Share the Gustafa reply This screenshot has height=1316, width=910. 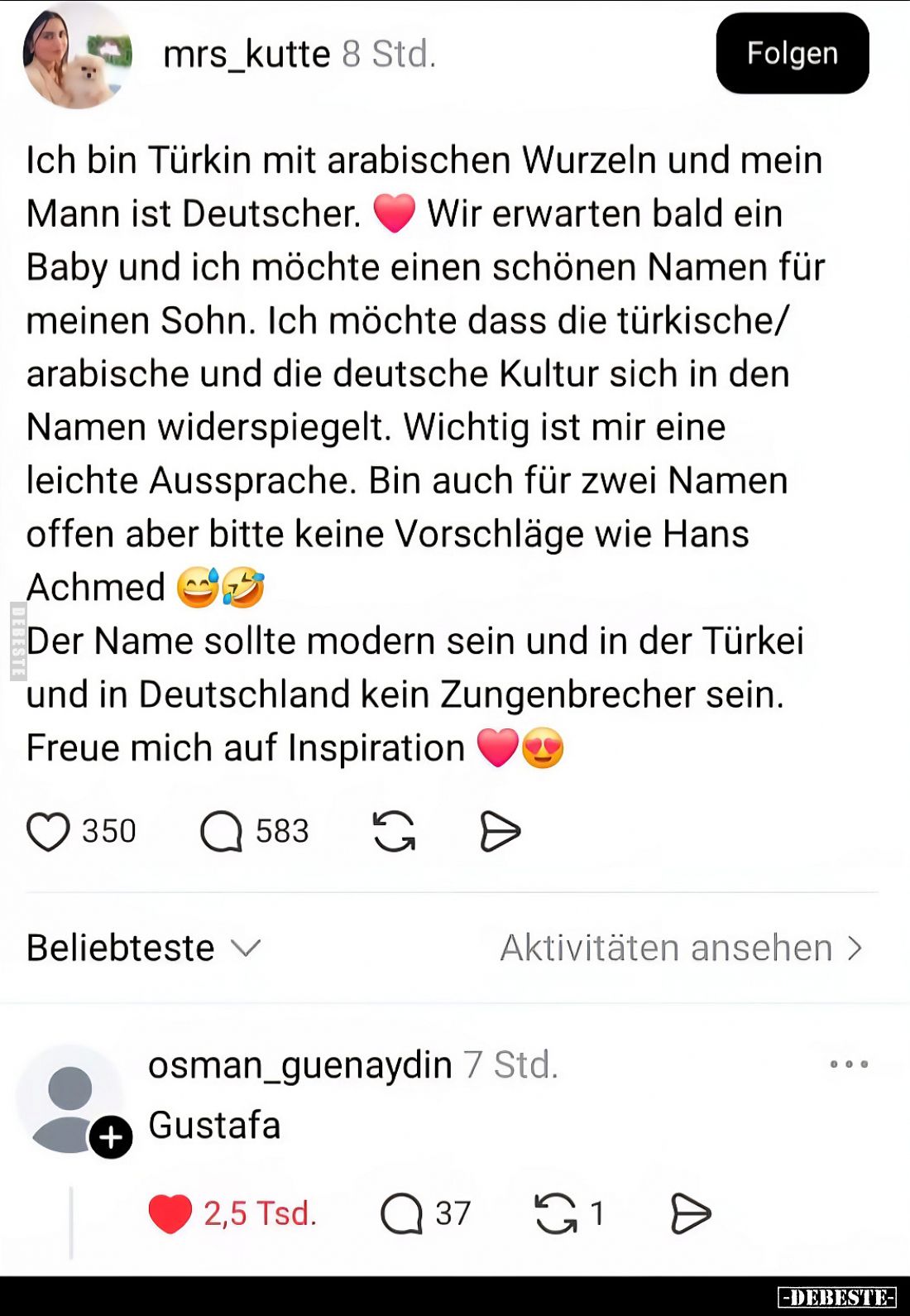pyautogui.click(x=690, y=1214)
